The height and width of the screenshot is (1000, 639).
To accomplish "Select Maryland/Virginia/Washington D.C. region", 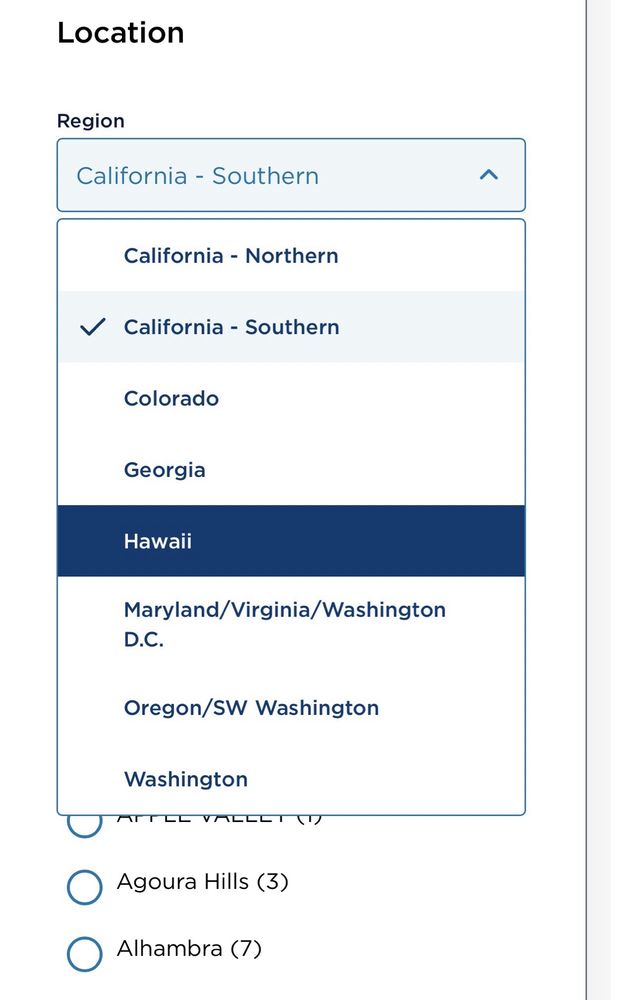I will (x=284, y=624).
